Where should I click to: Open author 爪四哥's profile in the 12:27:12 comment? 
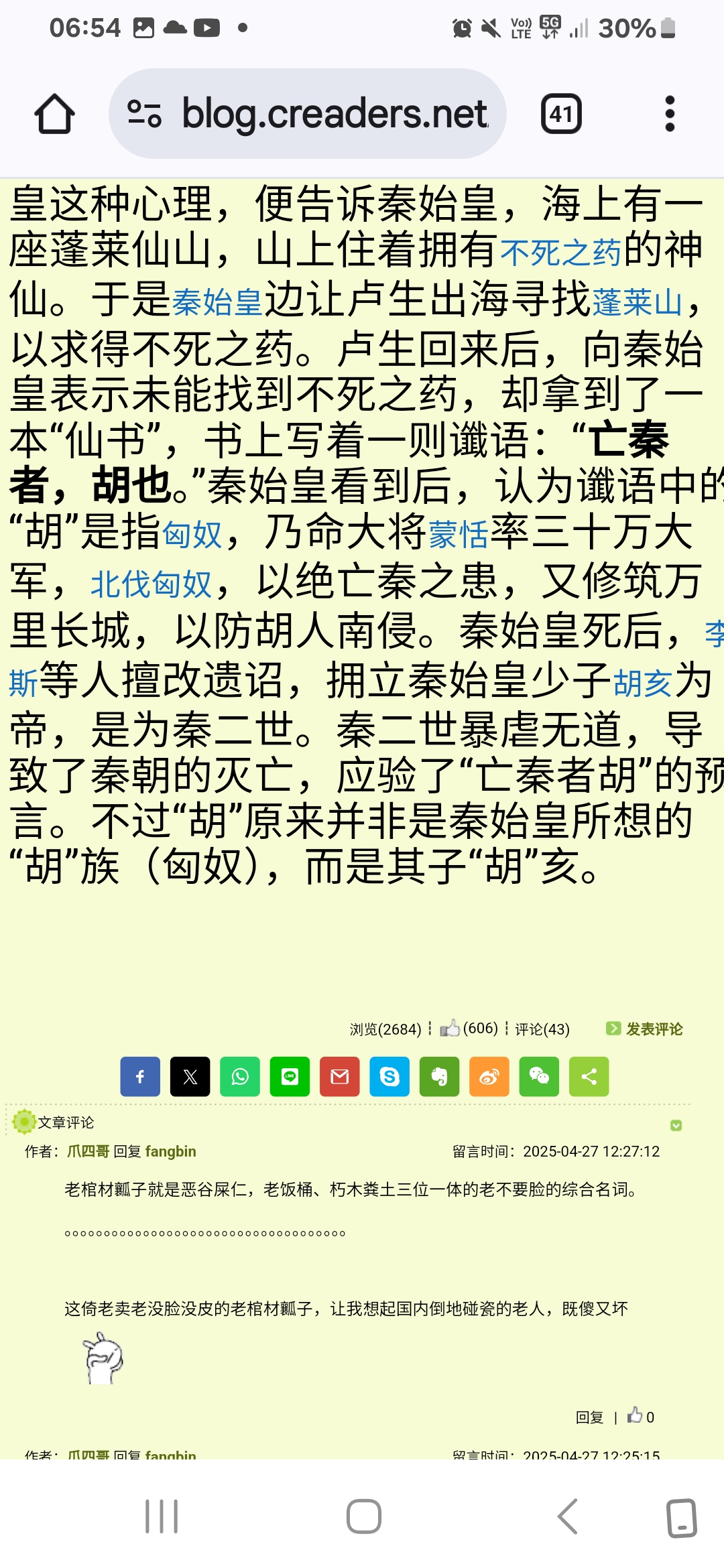coord(88,1151)
